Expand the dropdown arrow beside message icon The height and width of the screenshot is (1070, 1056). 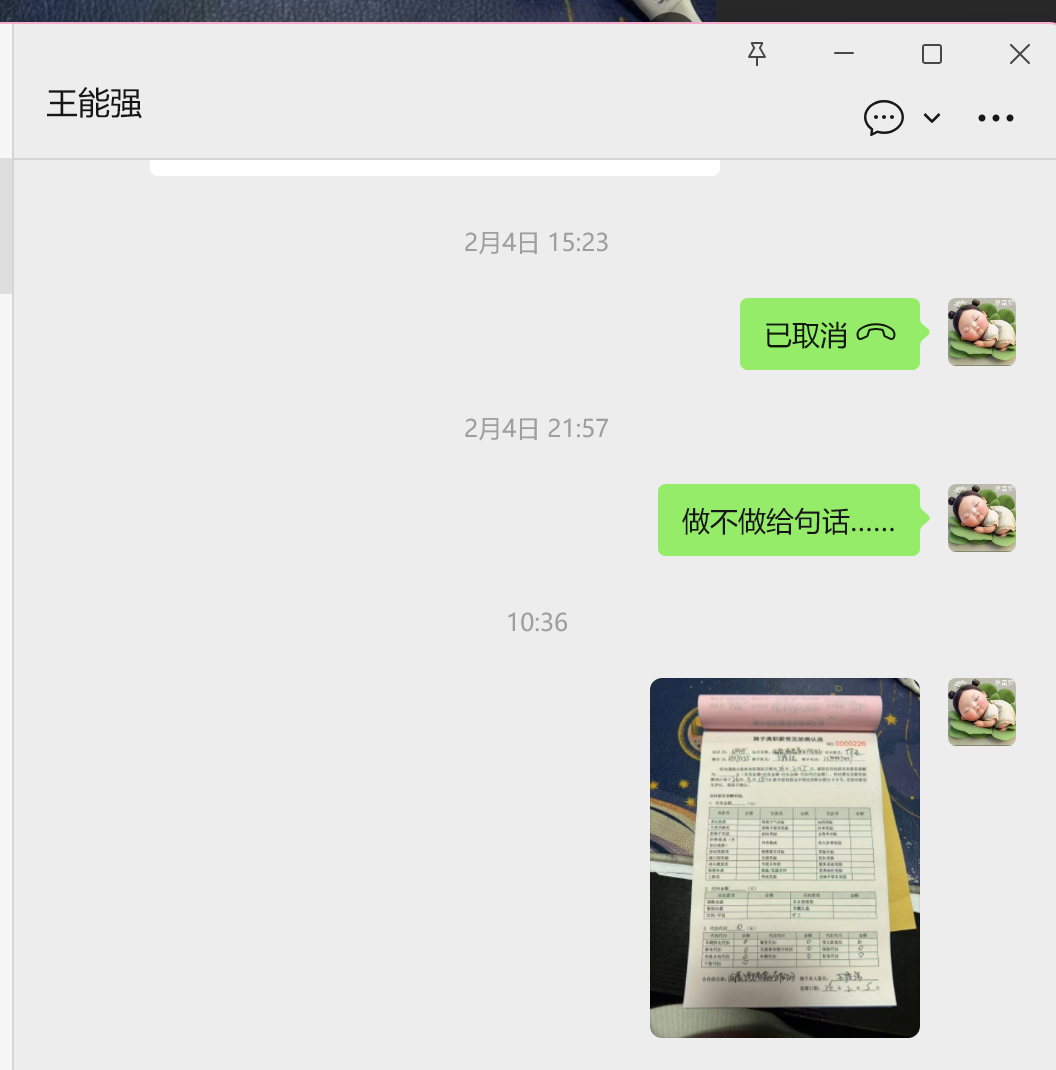(931, 118)
